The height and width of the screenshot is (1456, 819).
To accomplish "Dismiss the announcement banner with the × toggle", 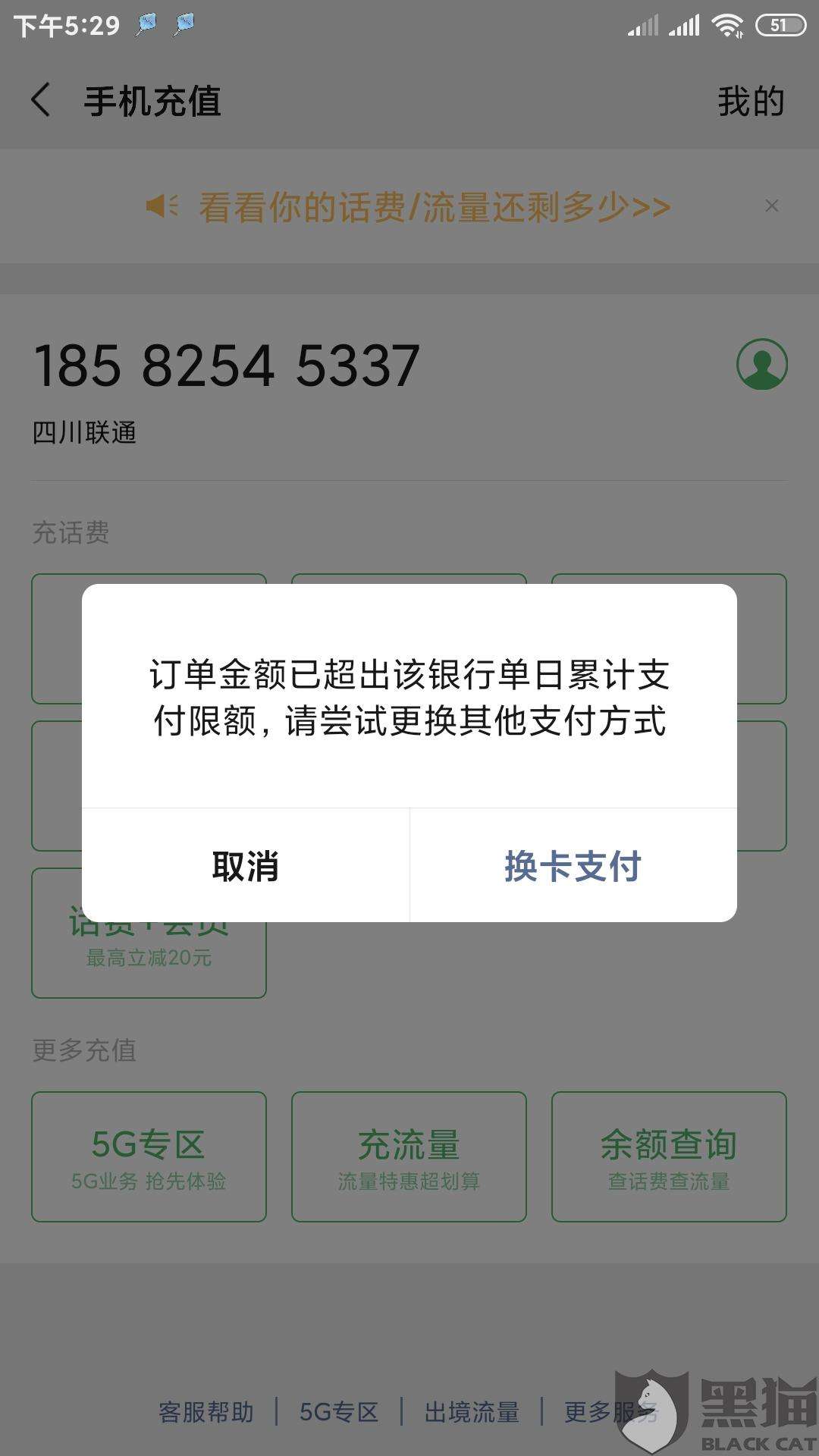I will (x=772, y=206).
